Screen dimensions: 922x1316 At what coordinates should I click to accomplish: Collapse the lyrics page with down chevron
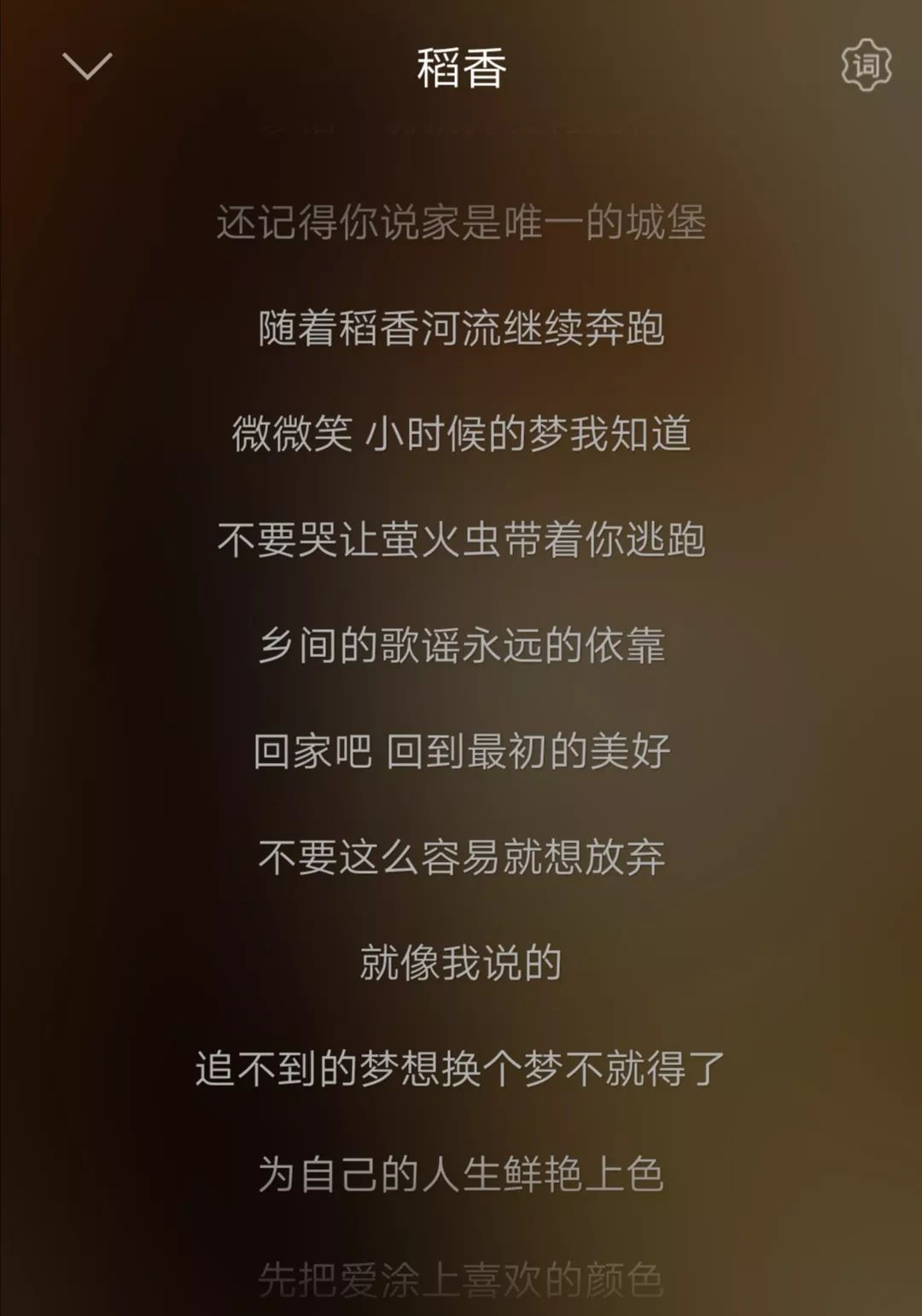tap(87, 66)
